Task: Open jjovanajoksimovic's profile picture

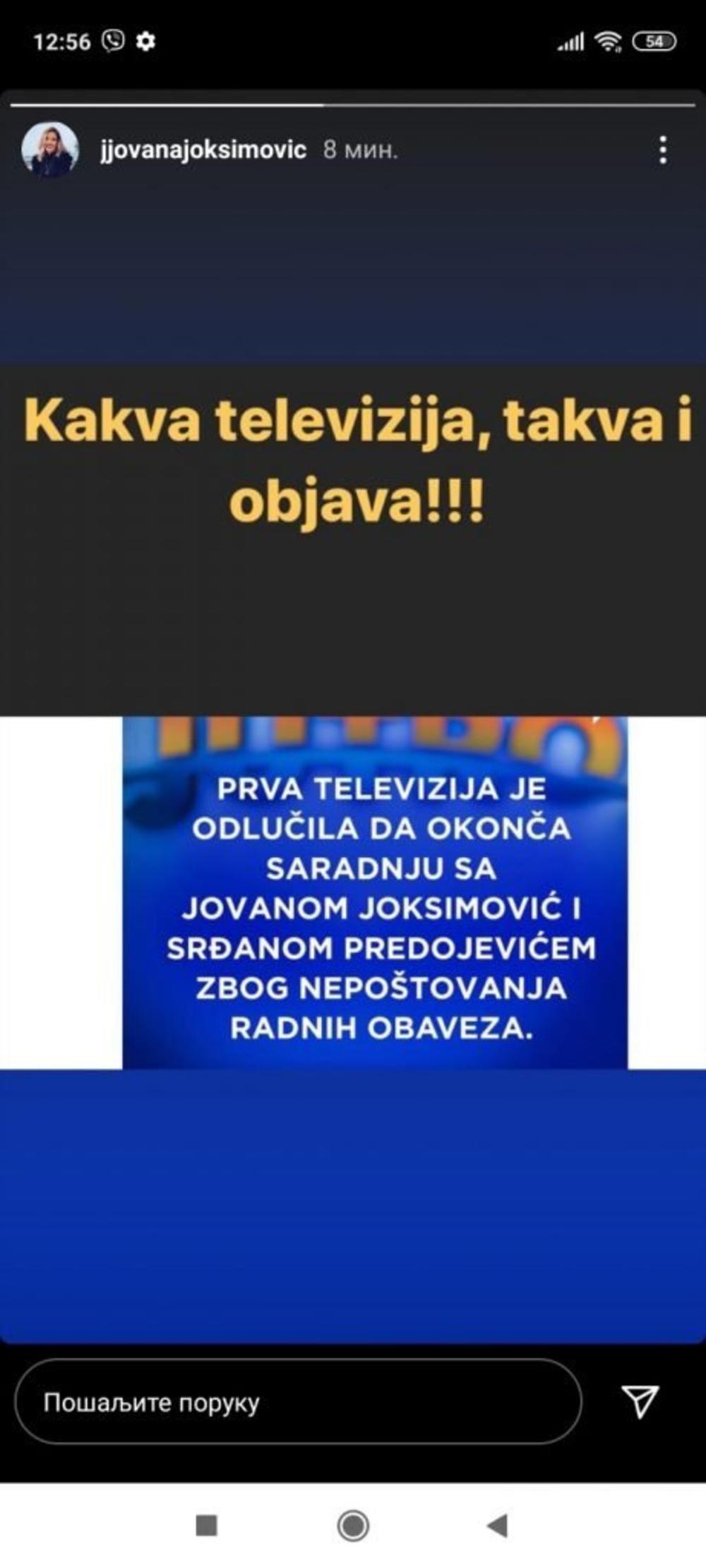Action: (49, 149)
